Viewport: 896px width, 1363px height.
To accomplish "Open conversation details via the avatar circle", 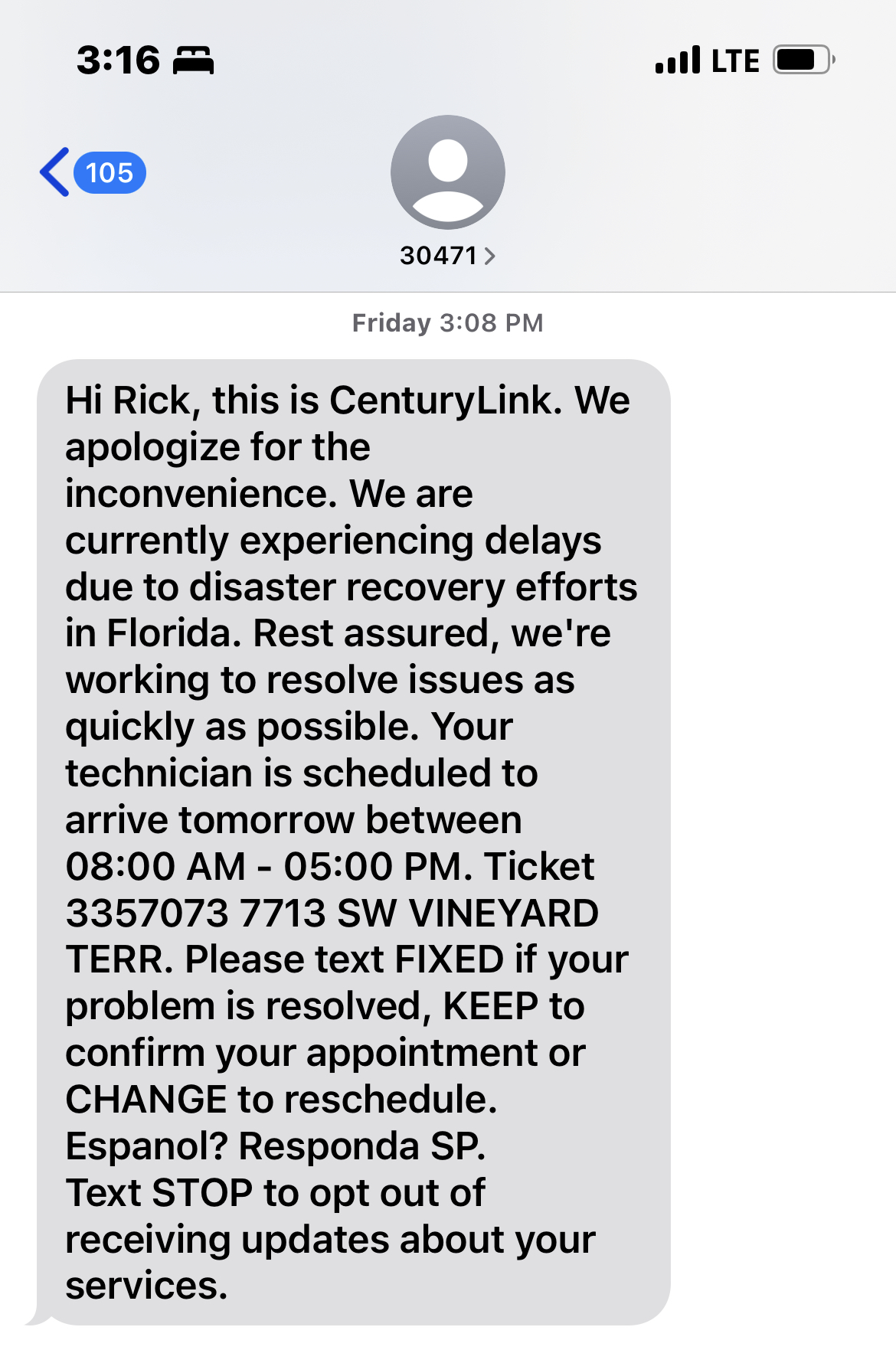I will (447, 172).
